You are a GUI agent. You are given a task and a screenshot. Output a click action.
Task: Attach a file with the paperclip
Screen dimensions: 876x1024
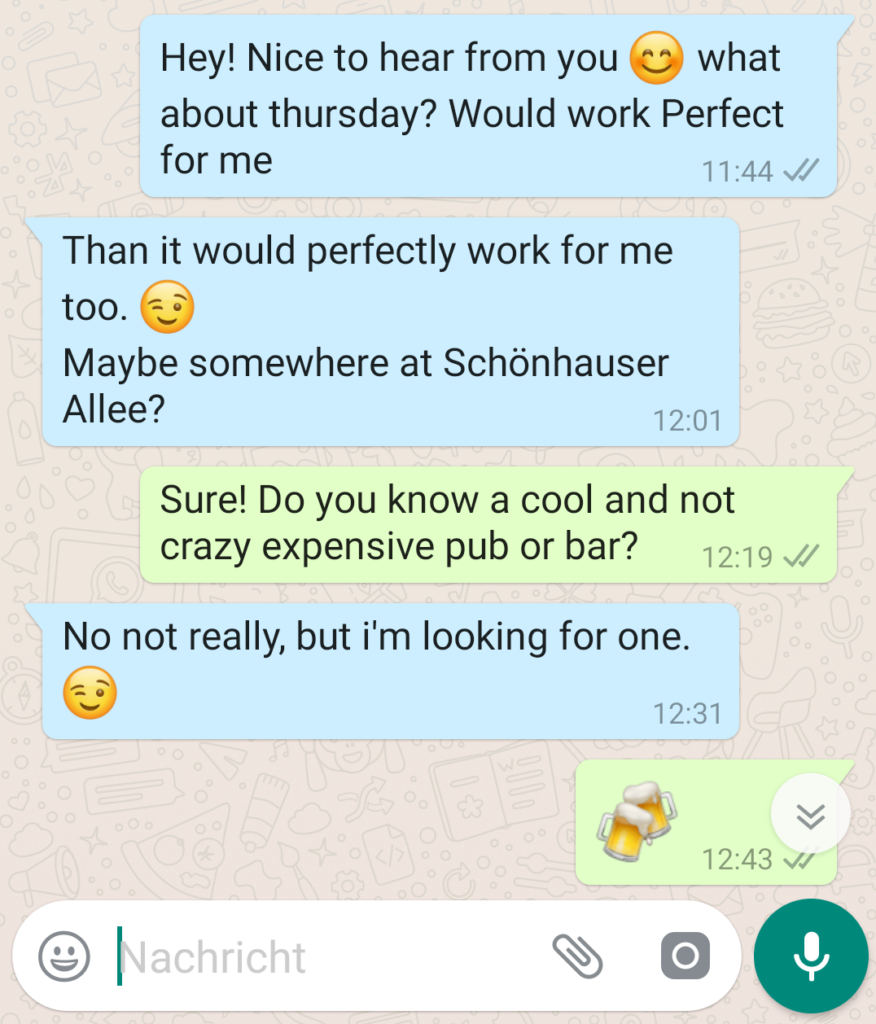pos(578,957)
